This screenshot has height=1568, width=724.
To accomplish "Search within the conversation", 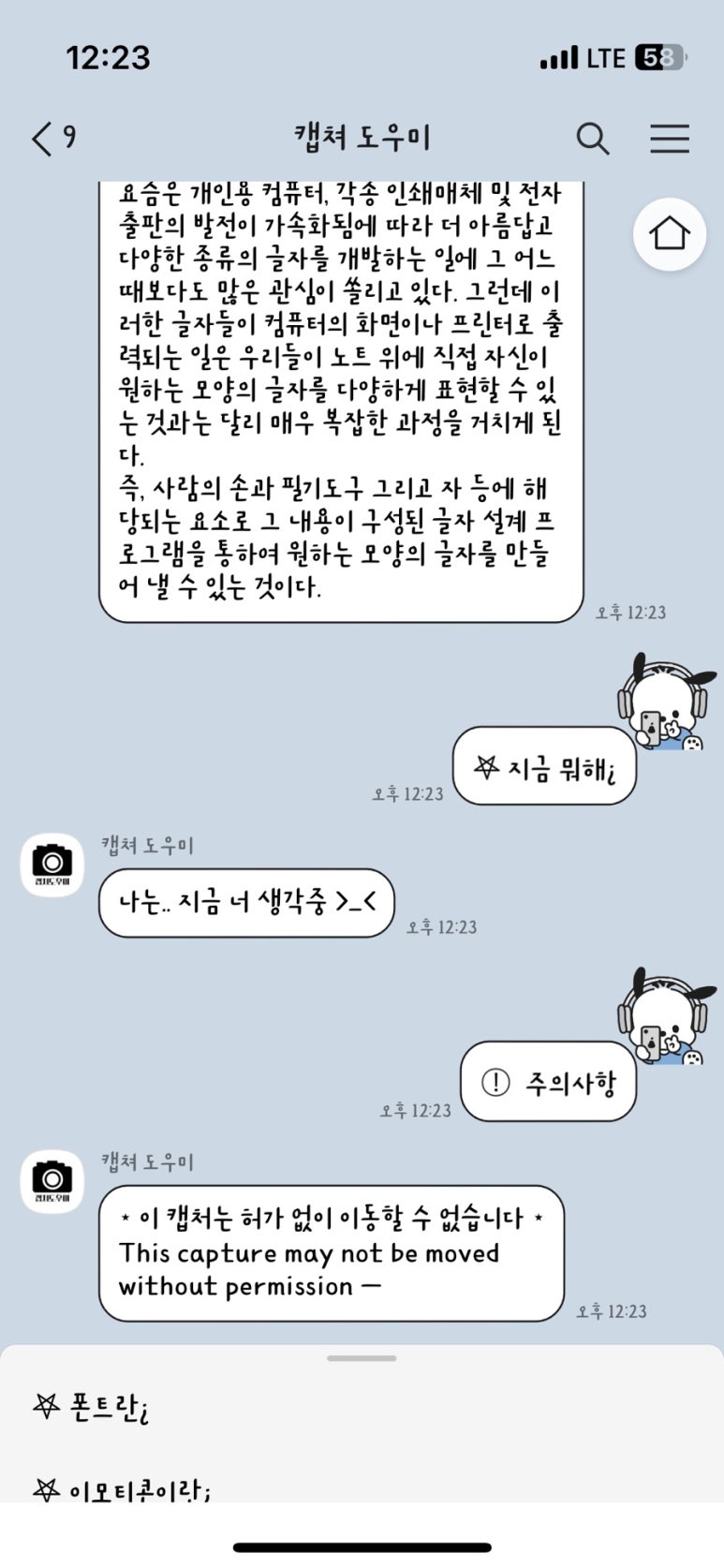I will pos(592,139).
